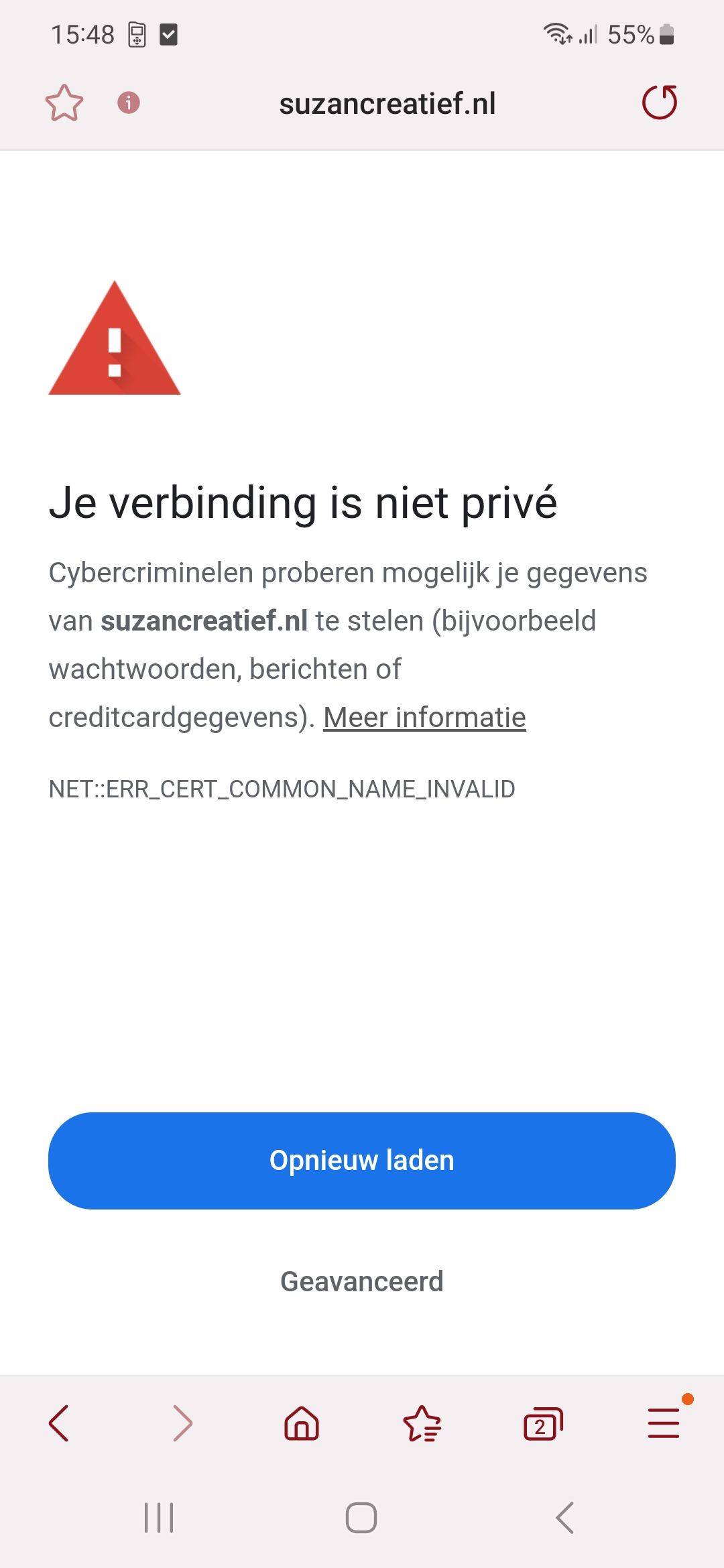The image size is (724, 1568).
Task: Open the browser home page
Action: point(302,1423)
